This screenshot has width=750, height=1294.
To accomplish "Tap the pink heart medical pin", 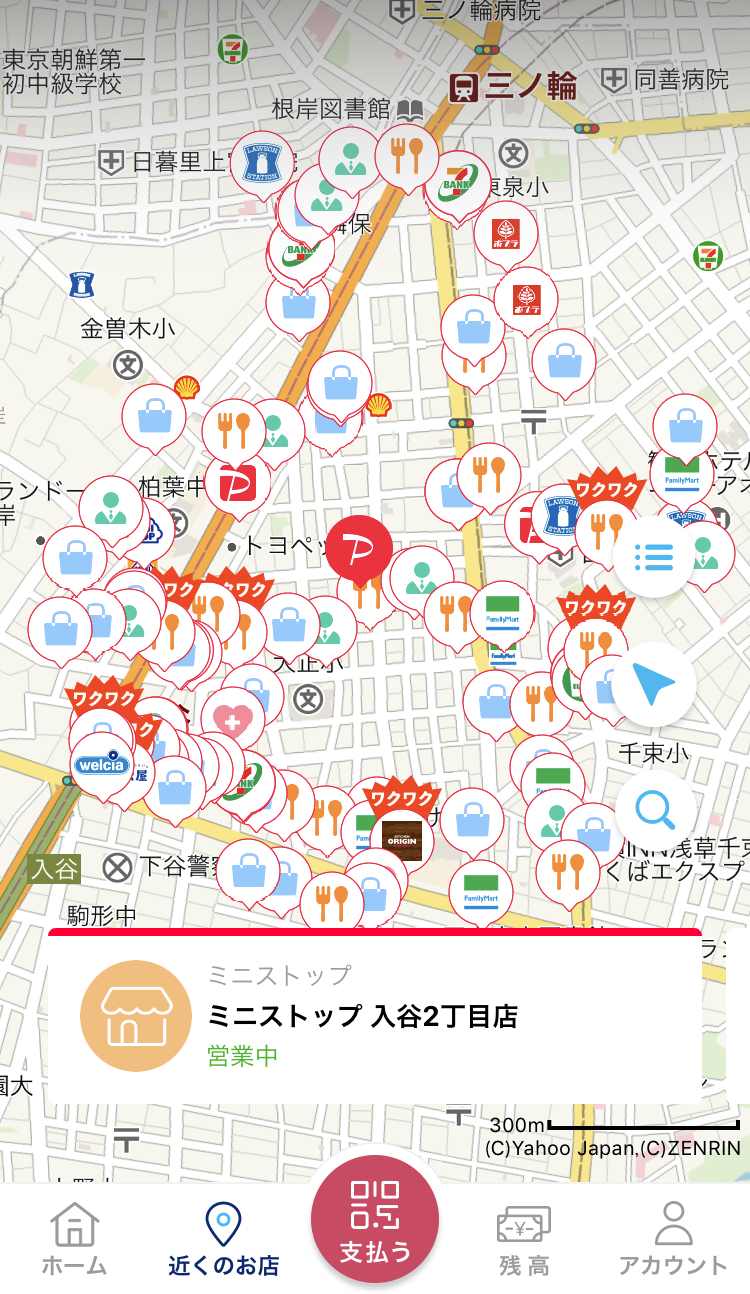I will tap(233, 718).
